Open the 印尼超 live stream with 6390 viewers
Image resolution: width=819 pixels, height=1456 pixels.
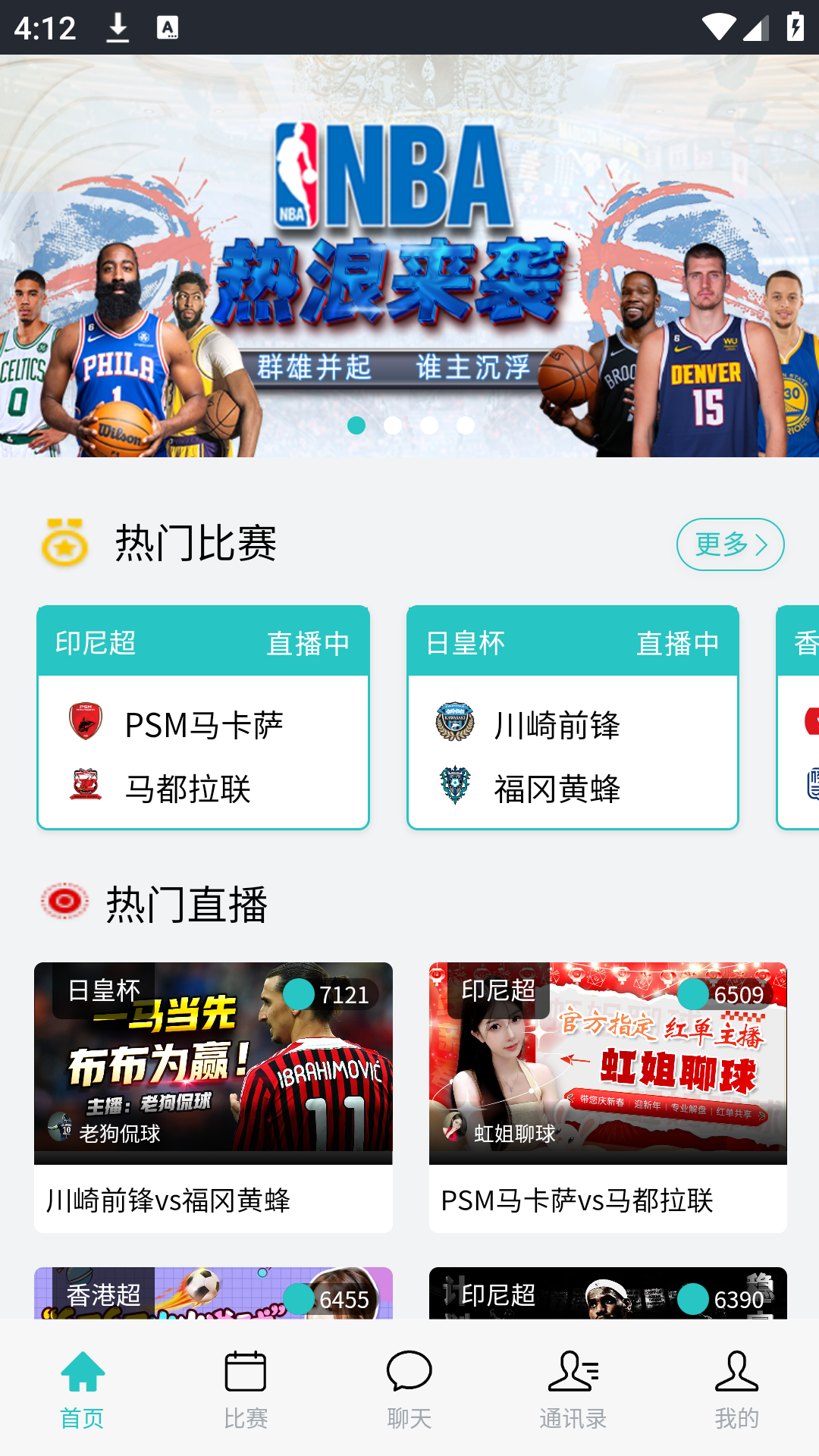(x=607, y=1294)
